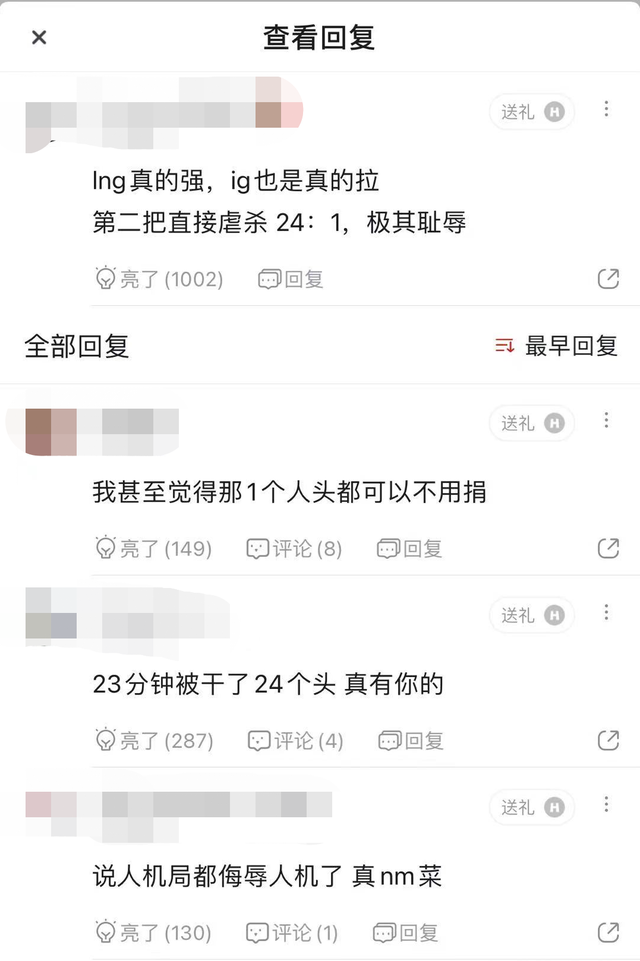Screen dimensions: 640x961
Task: Share the 说人机局都侮辱人机了 reply
Action: click(x=608, y=933)
